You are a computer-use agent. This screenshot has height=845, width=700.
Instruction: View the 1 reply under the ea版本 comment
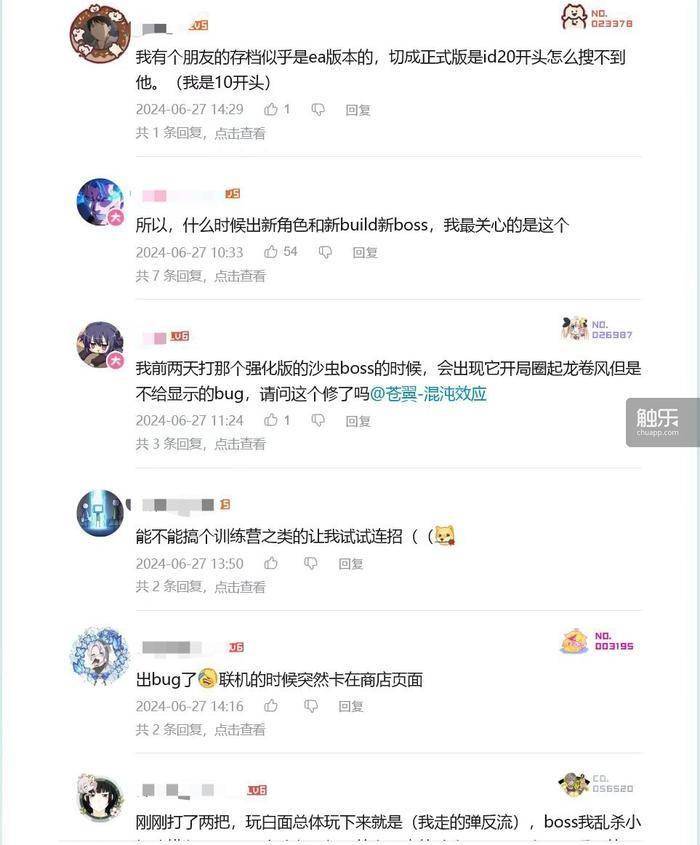pos(200,133)
